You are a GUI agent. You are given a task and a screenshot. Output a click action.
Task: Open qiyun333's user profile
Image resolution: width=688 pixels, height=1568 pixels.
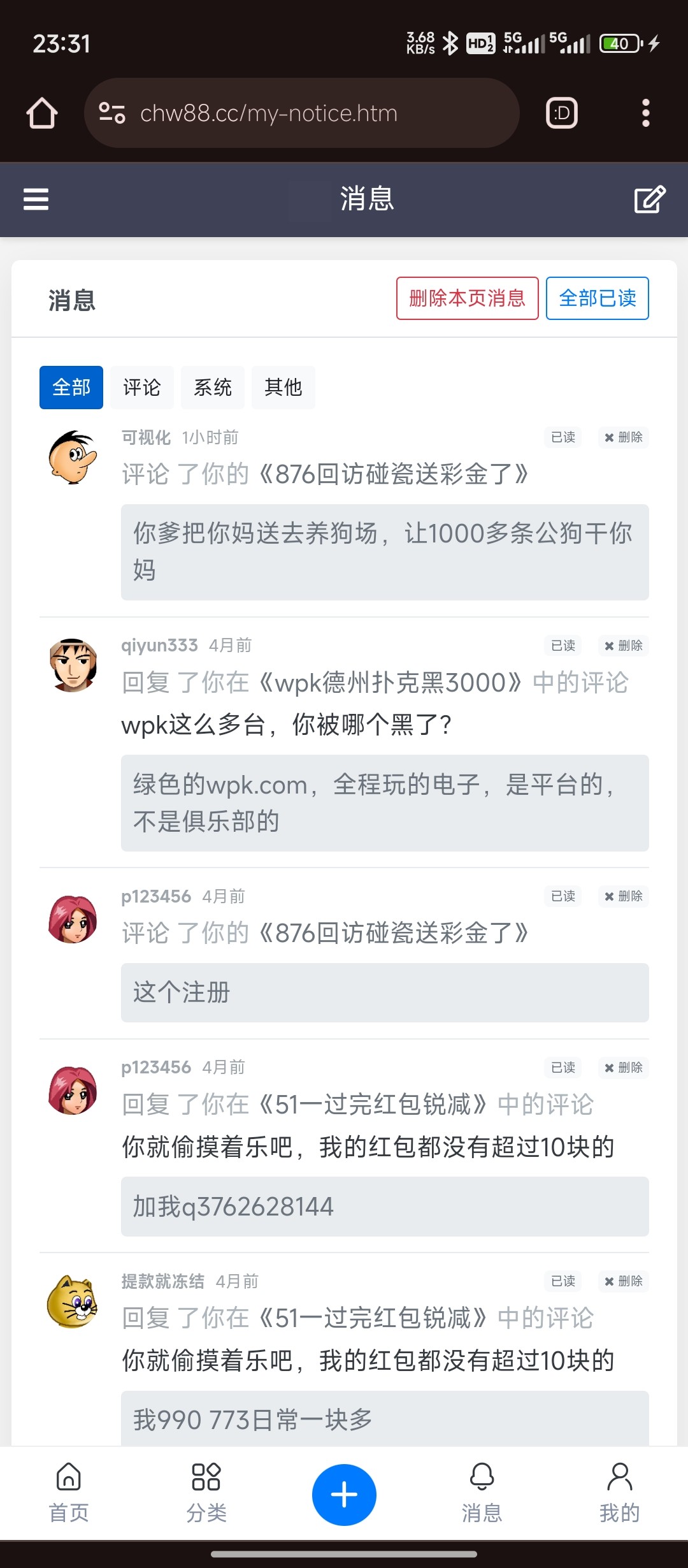159,645
